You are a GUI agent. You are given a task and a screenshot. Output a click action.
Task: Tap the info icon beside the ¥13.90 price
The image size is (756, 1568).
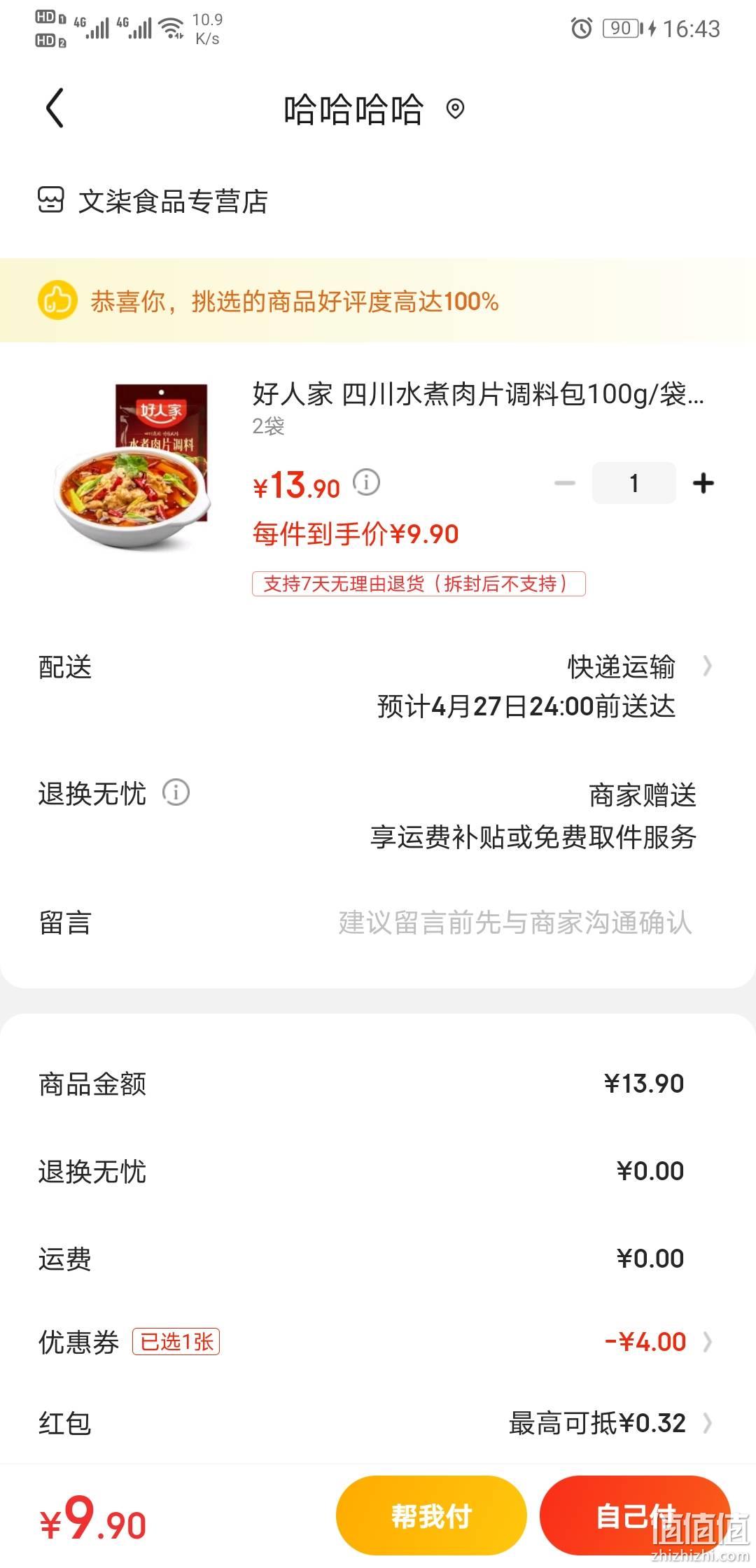pos(366,482)
